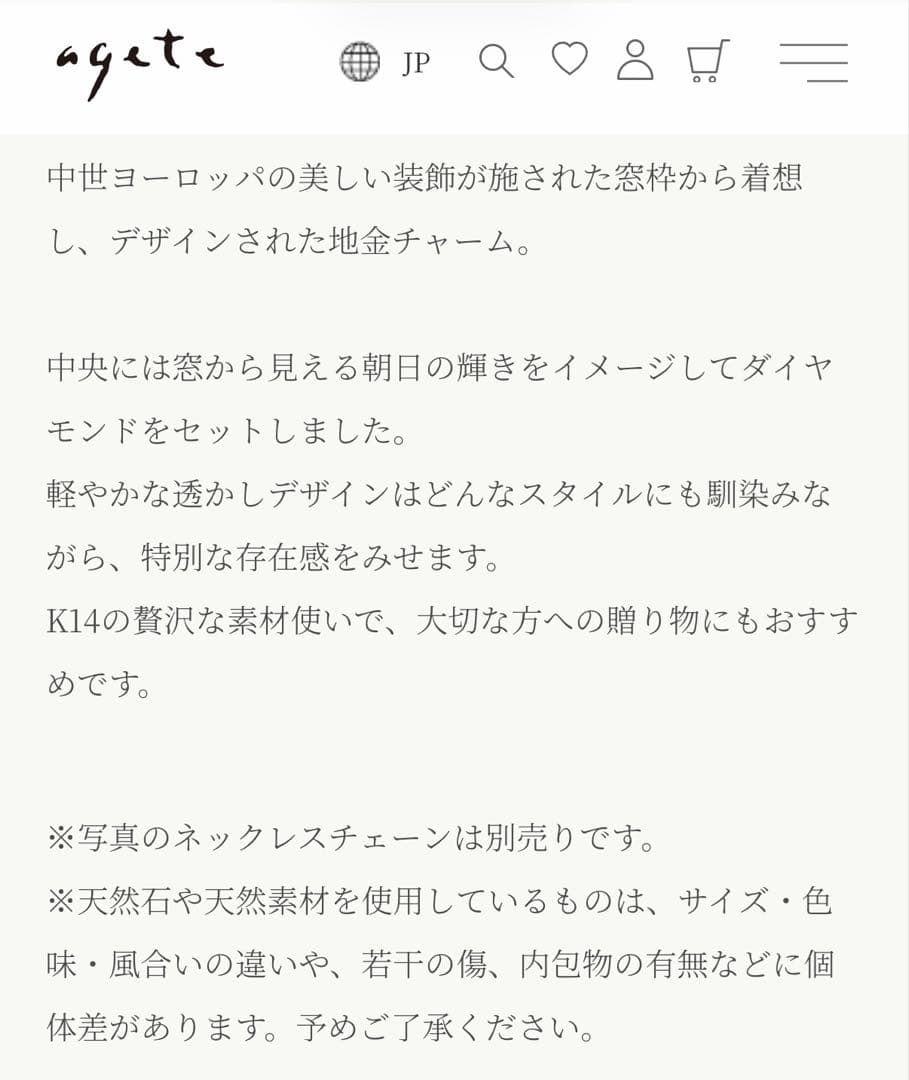Open the shopping cart icon

point(707,62)
